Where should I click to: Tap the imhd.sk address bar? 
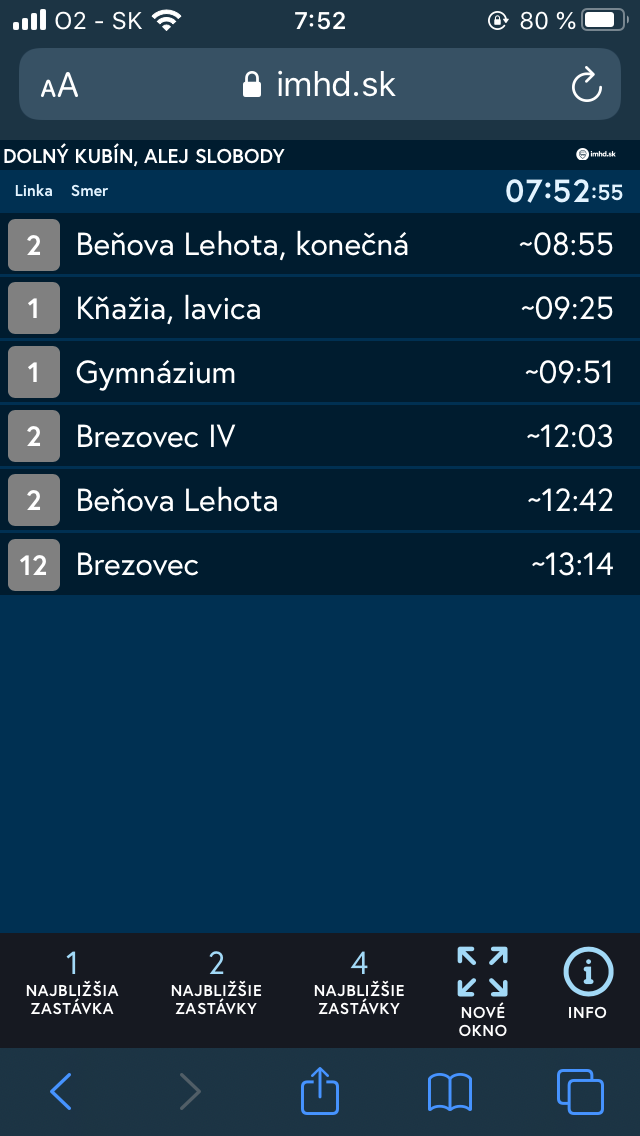point(320,85)
